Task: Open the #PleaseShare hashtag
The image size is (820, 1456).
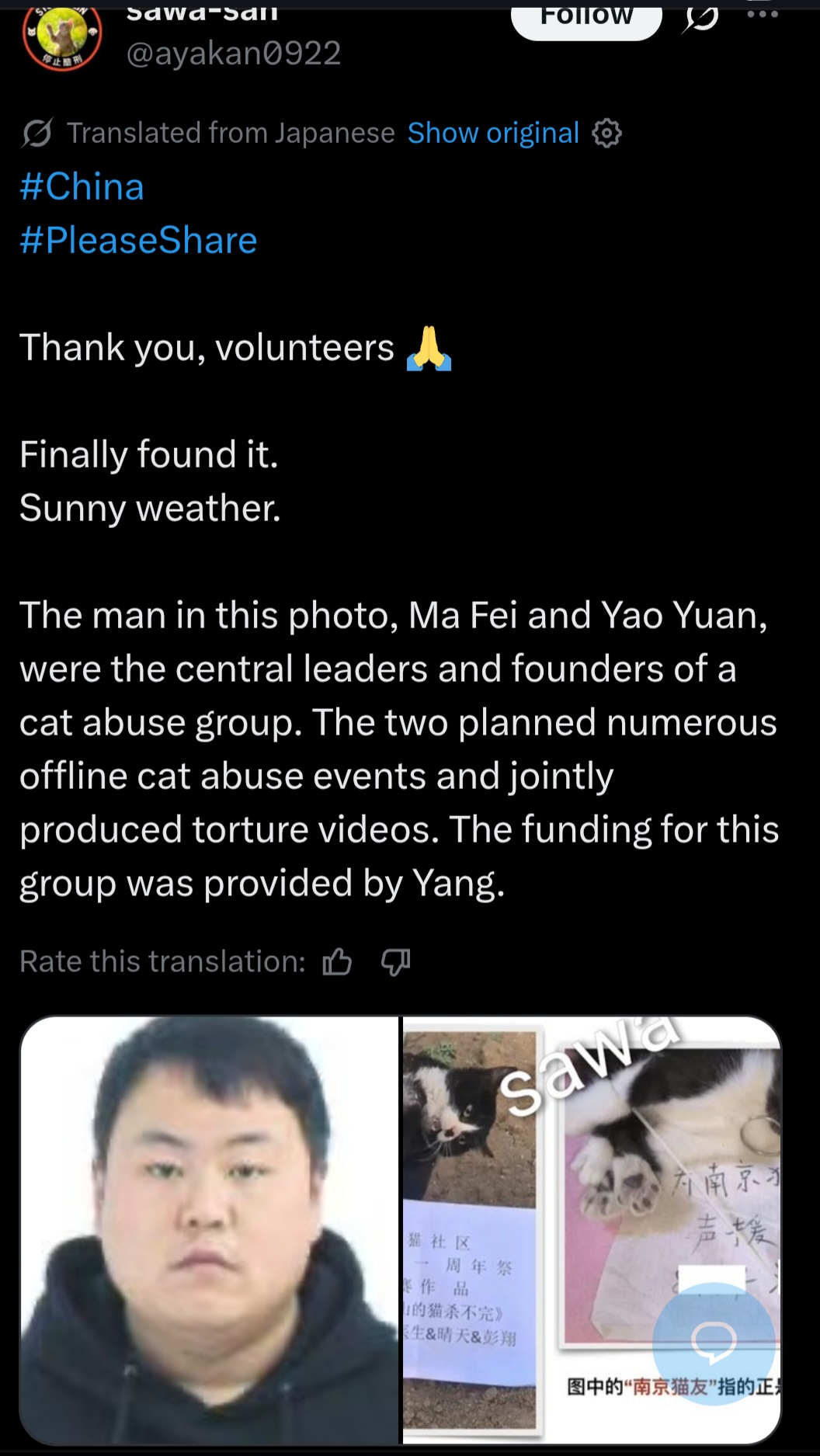Action: tap(138, 241)
